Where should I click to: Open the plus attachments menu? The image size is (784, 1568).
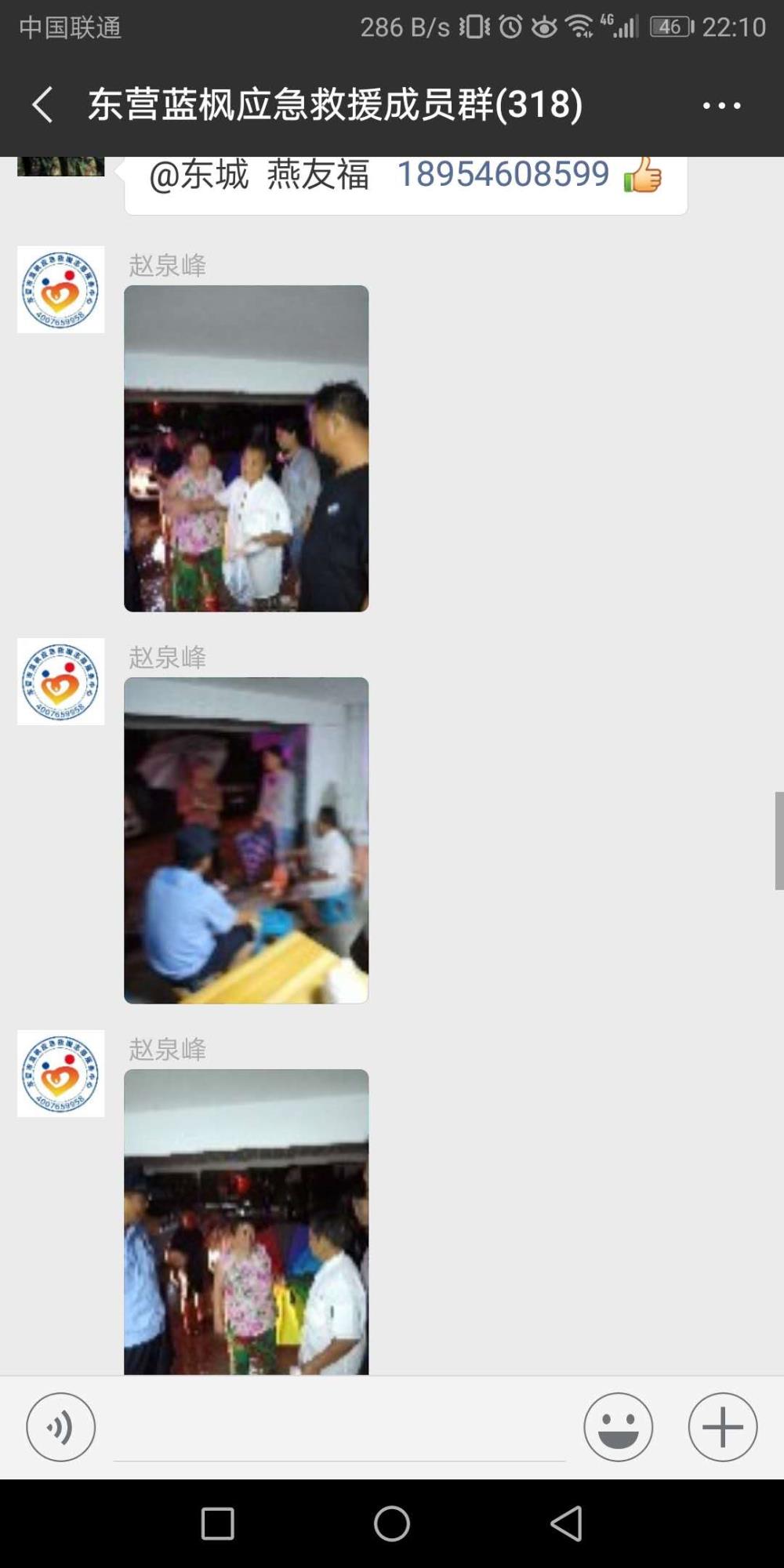pos(723,1427)
